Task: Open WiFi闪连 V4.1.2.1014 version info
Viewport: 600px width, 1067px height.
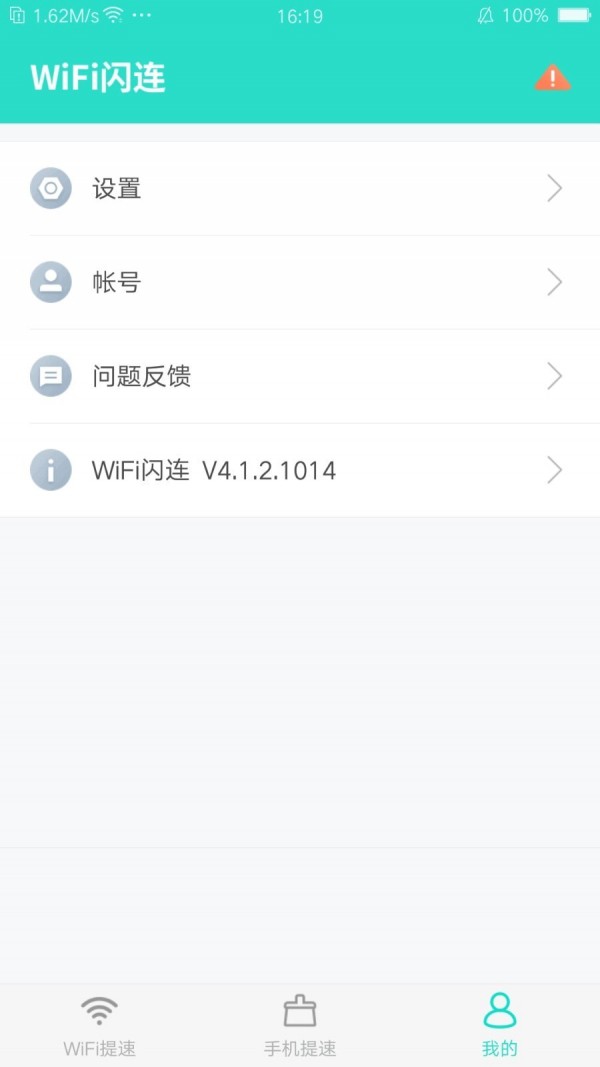Action: pos(300,470)
